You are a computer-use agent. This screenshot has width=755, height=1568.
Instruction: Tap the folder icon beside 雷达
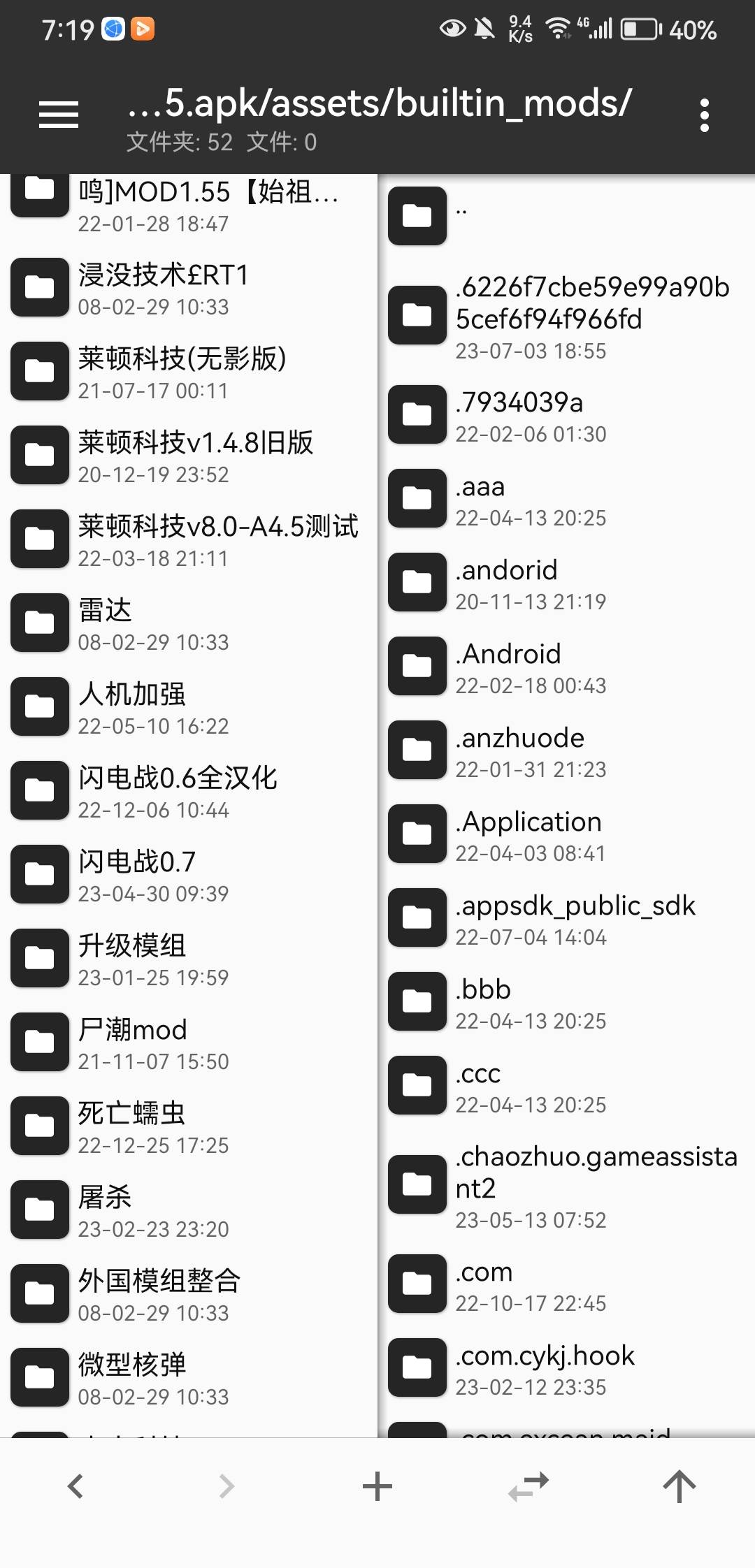[x=39, y=622]
